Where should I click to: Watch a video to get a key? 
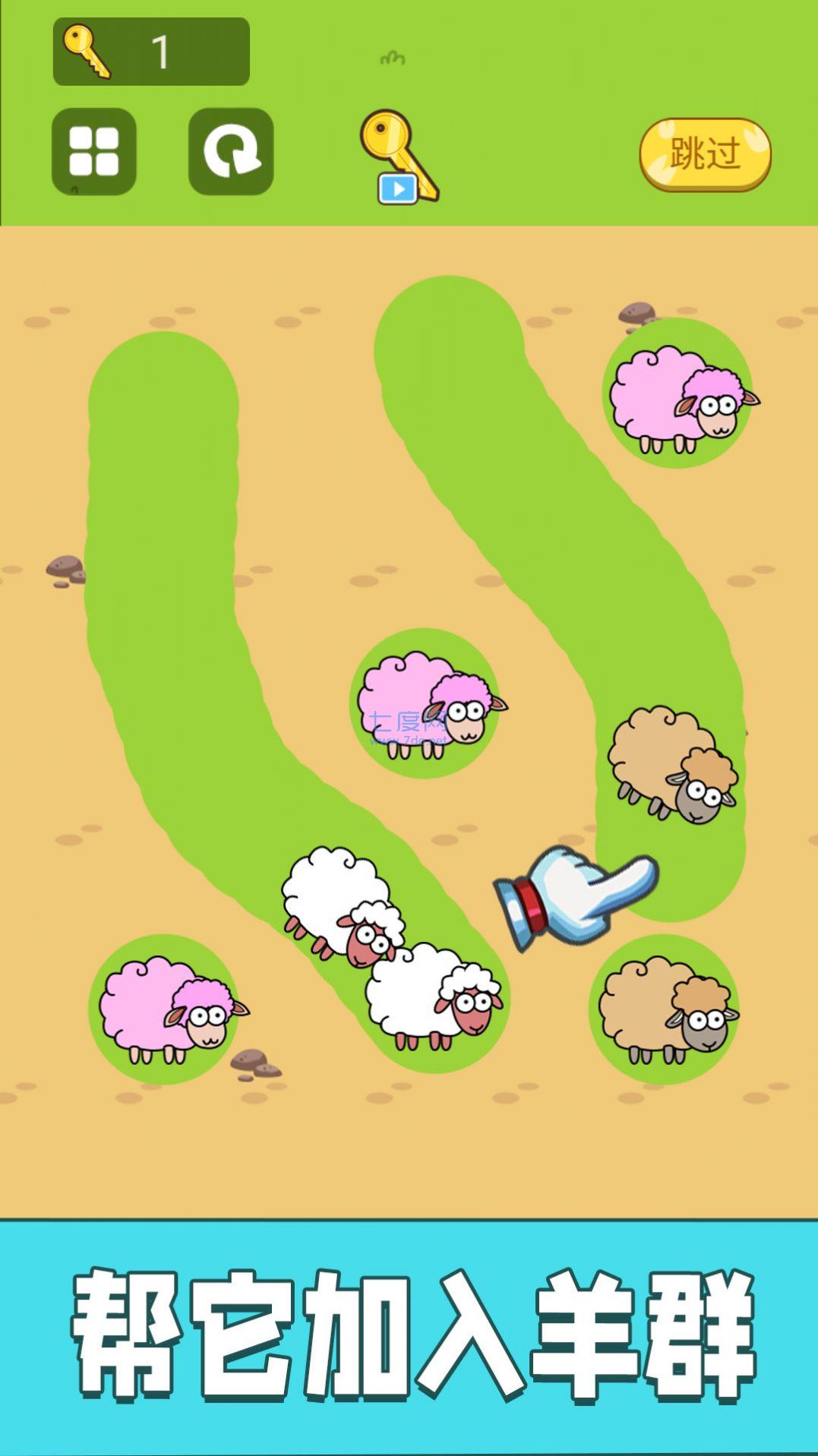pyautogui.click(x=399, y=158)
